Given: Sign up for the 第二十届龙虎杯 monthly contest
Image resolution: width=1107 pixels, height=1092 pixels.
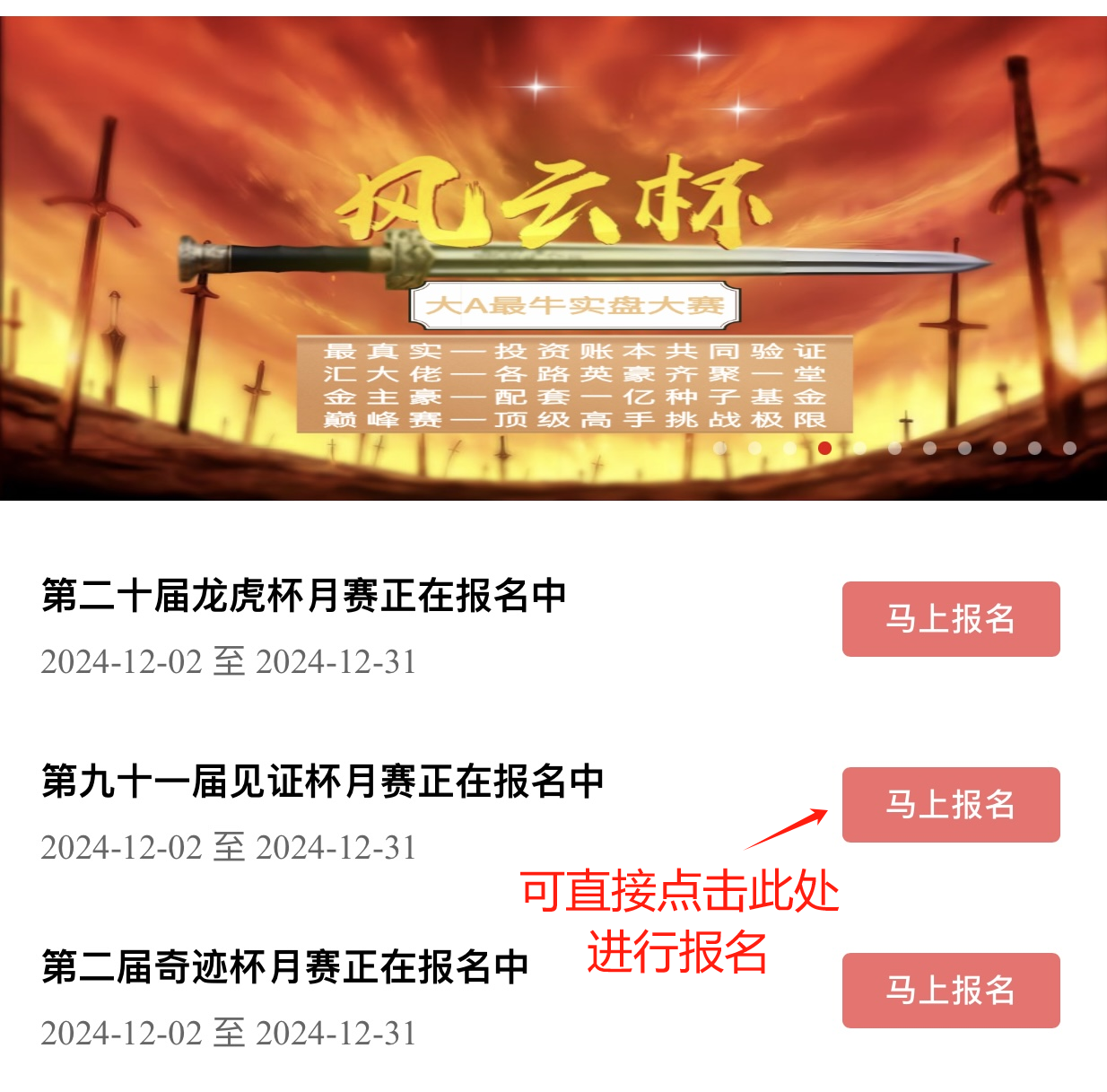Looking at the screenshot, I should click(950, 619).
